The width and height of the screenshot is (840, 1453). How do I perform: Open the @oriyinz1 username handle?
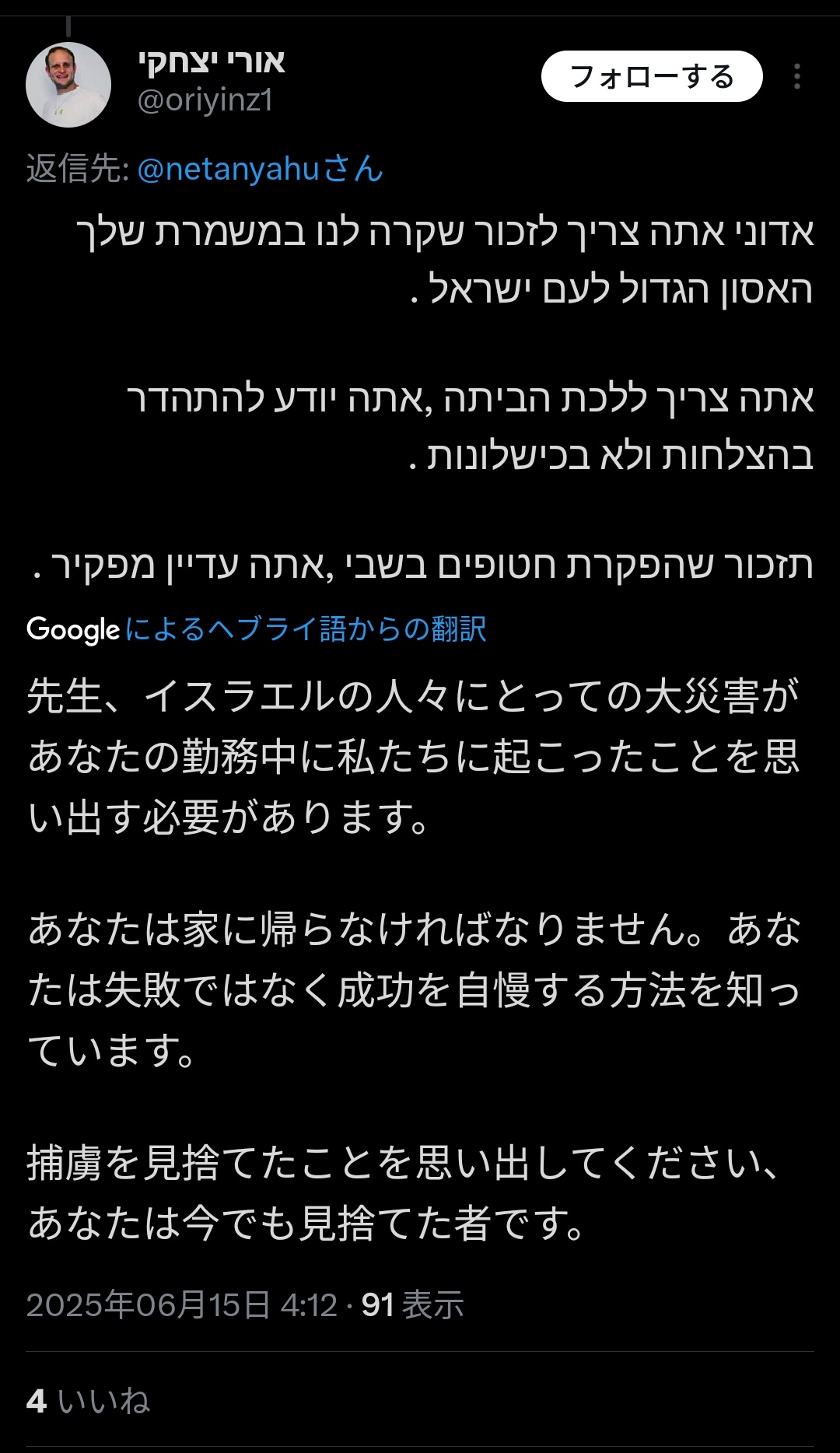coord(205,100)
